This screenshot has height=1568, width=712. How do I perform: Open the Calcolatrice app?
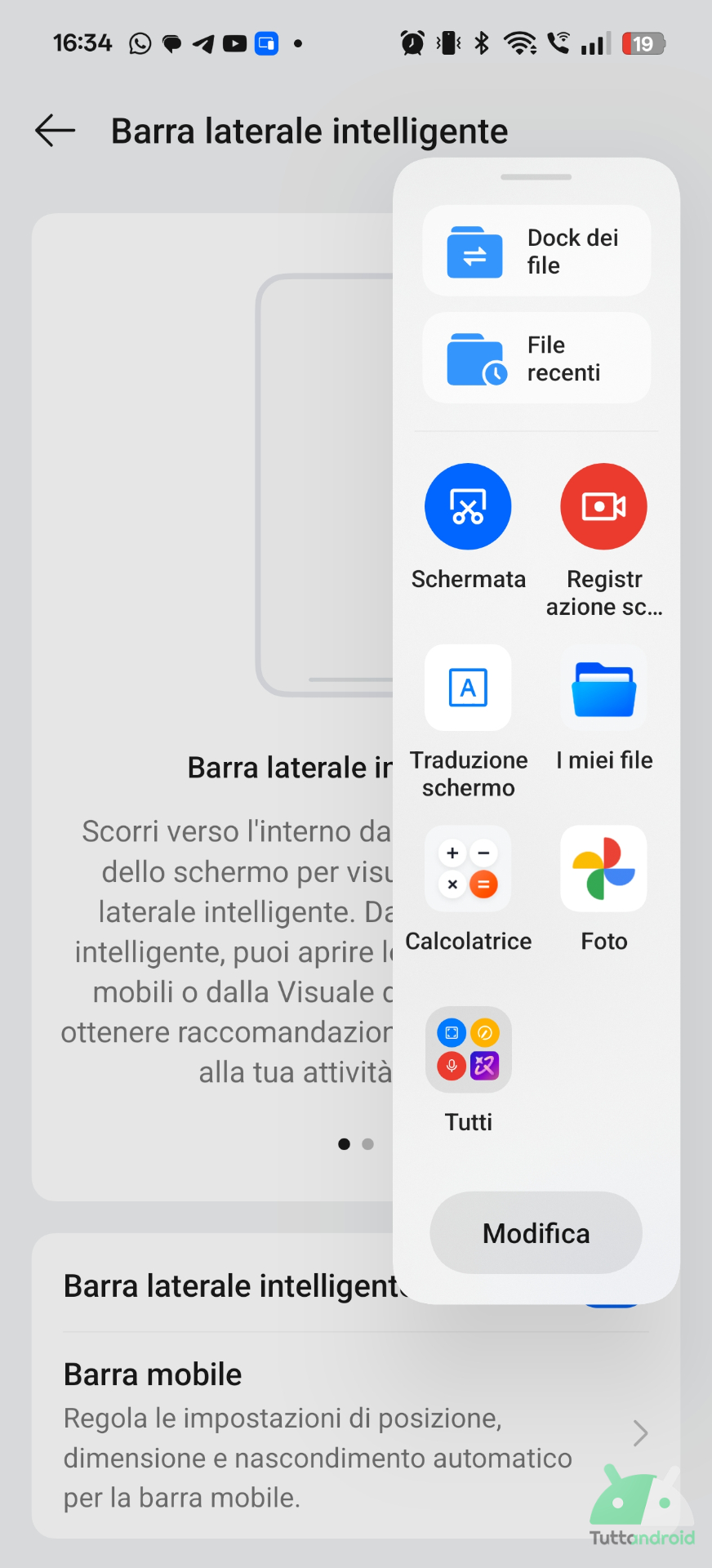468,869
